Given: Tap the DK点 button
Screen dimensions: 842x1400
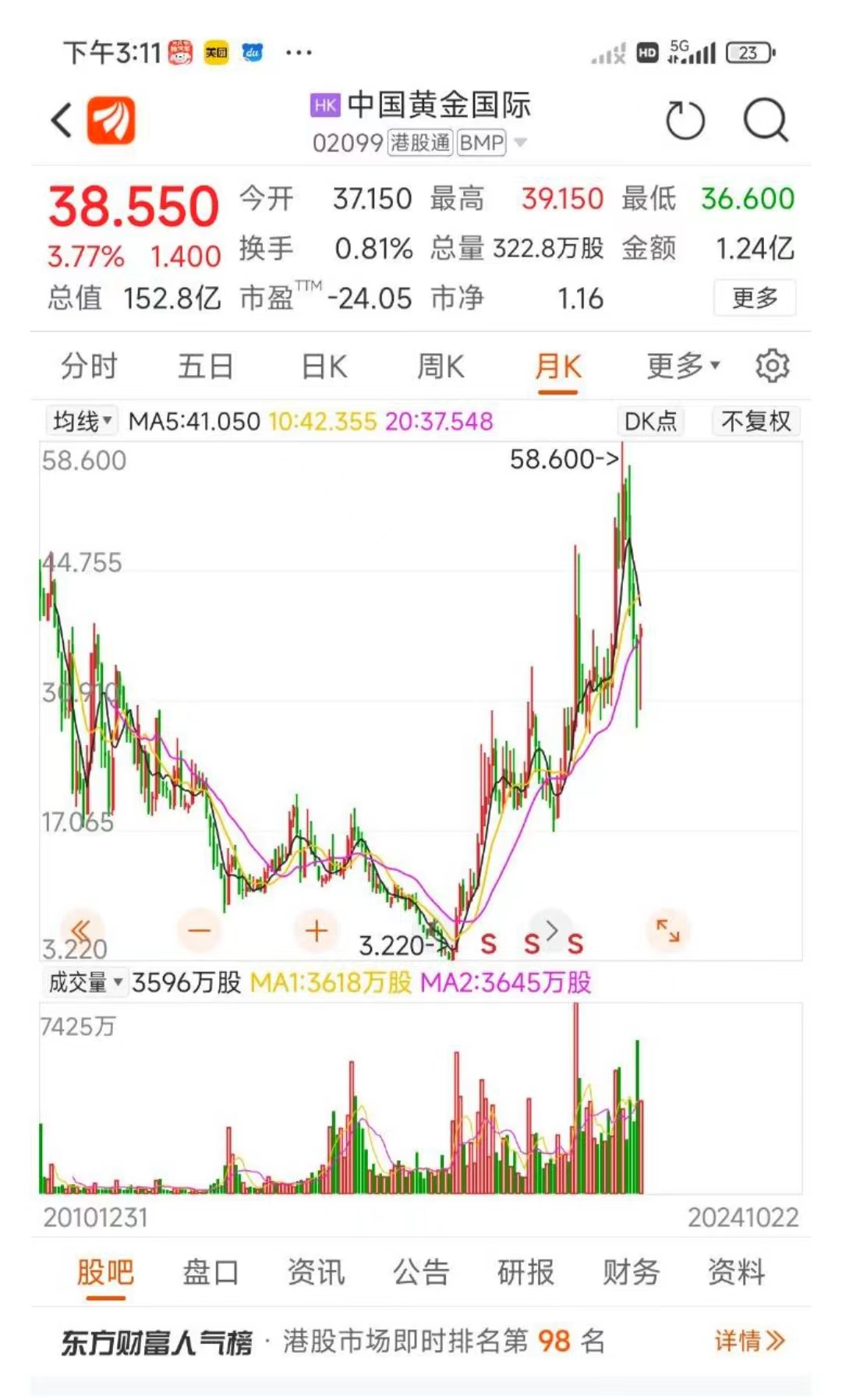Looking at the screenshot, I should pyautogui.click(x=650, y=421).
